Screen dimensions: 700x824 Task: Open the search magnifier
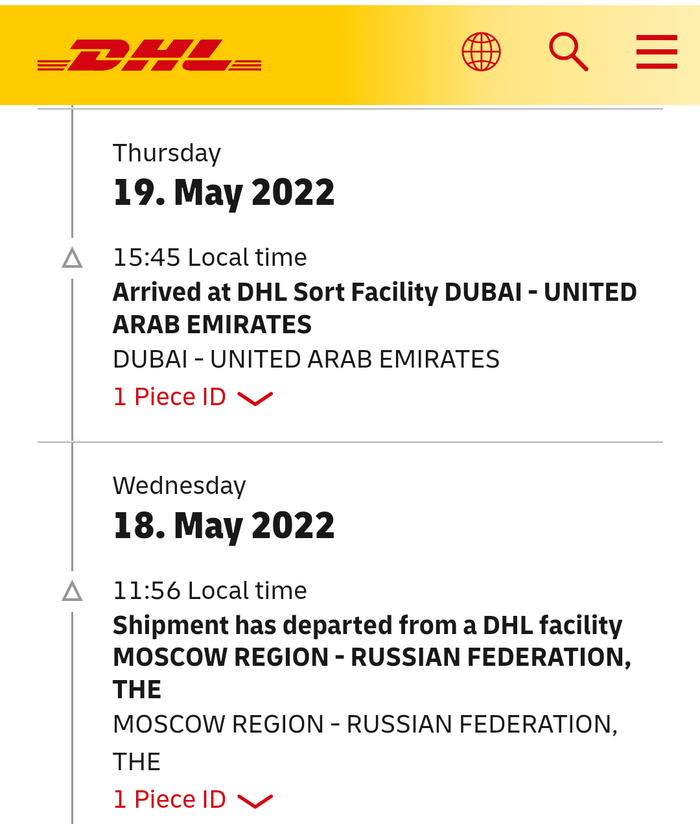click(568, 52)
